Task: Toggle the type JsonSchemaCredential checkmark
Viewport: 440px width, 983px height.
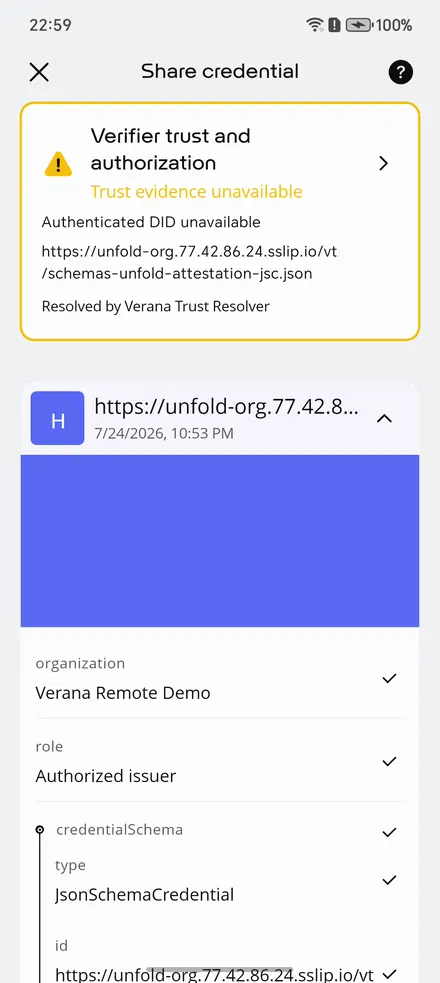Action: tap(389, 880)
